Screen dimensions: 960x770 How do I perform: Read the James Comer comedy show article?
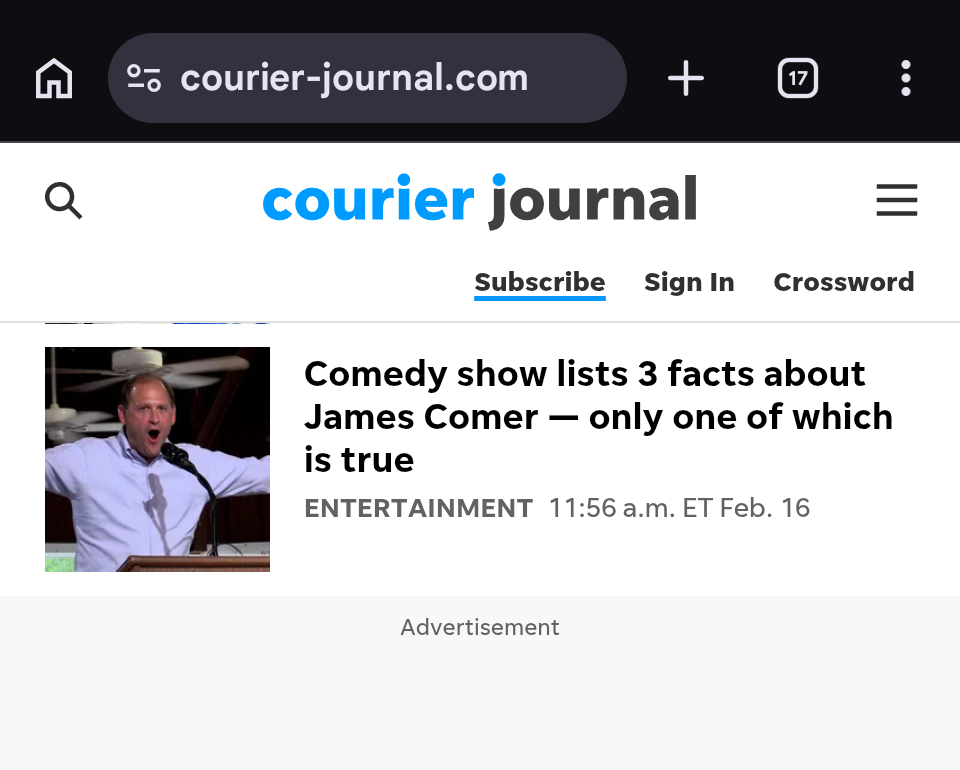(x=597, y=416)
